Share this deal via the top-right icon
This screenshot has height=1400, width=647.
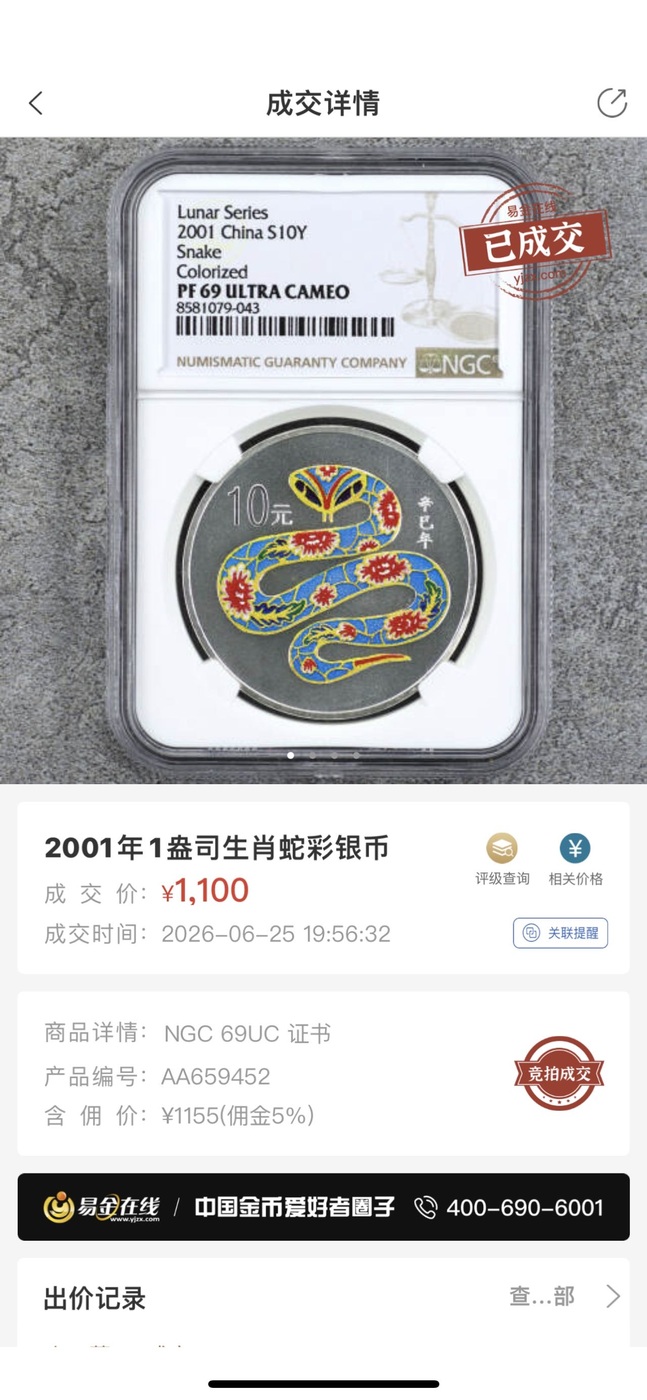click(x=611, y=103)
